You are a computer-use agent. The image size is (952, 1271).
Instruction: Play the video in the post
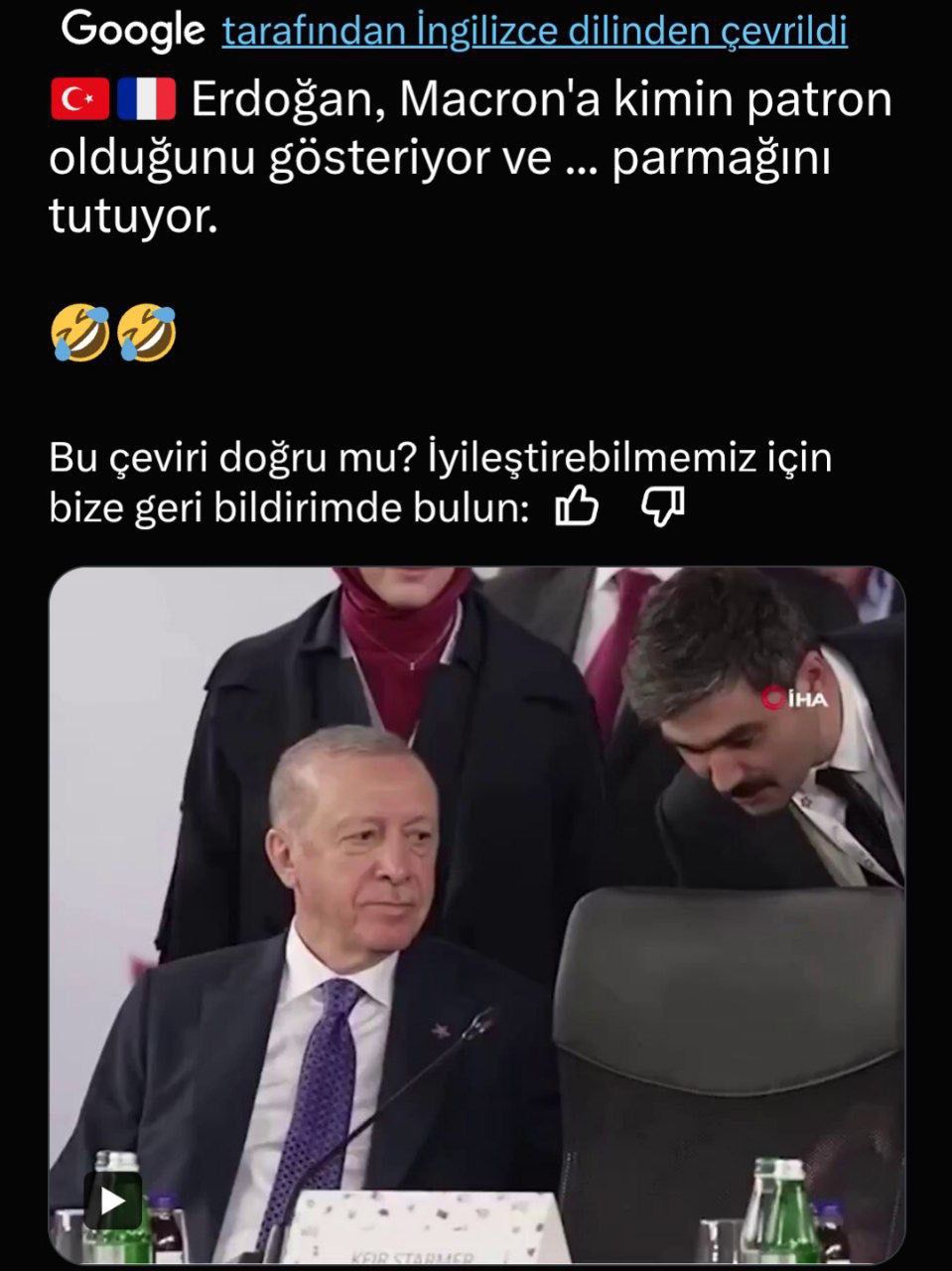[x=112, y=1201]
